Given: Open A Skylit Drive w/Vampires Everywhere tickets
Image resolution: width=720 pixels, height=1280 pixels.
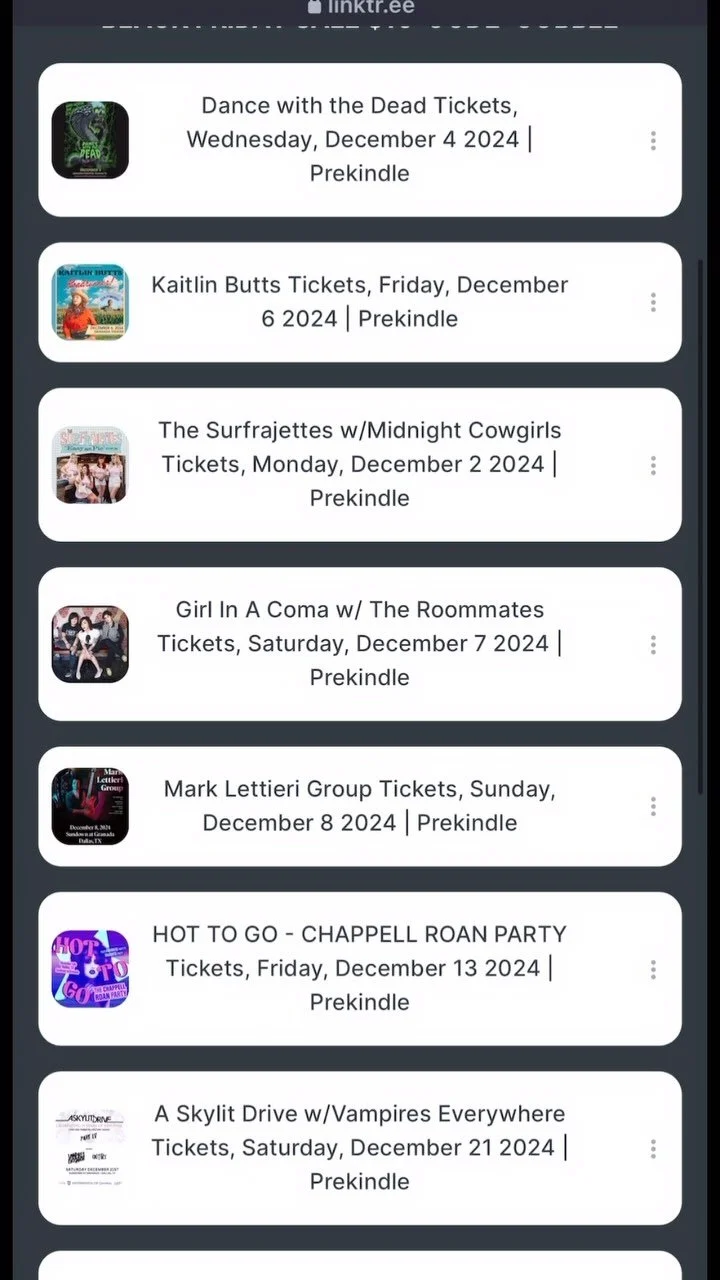Looking at the screenshot, I should point(358,1147).
